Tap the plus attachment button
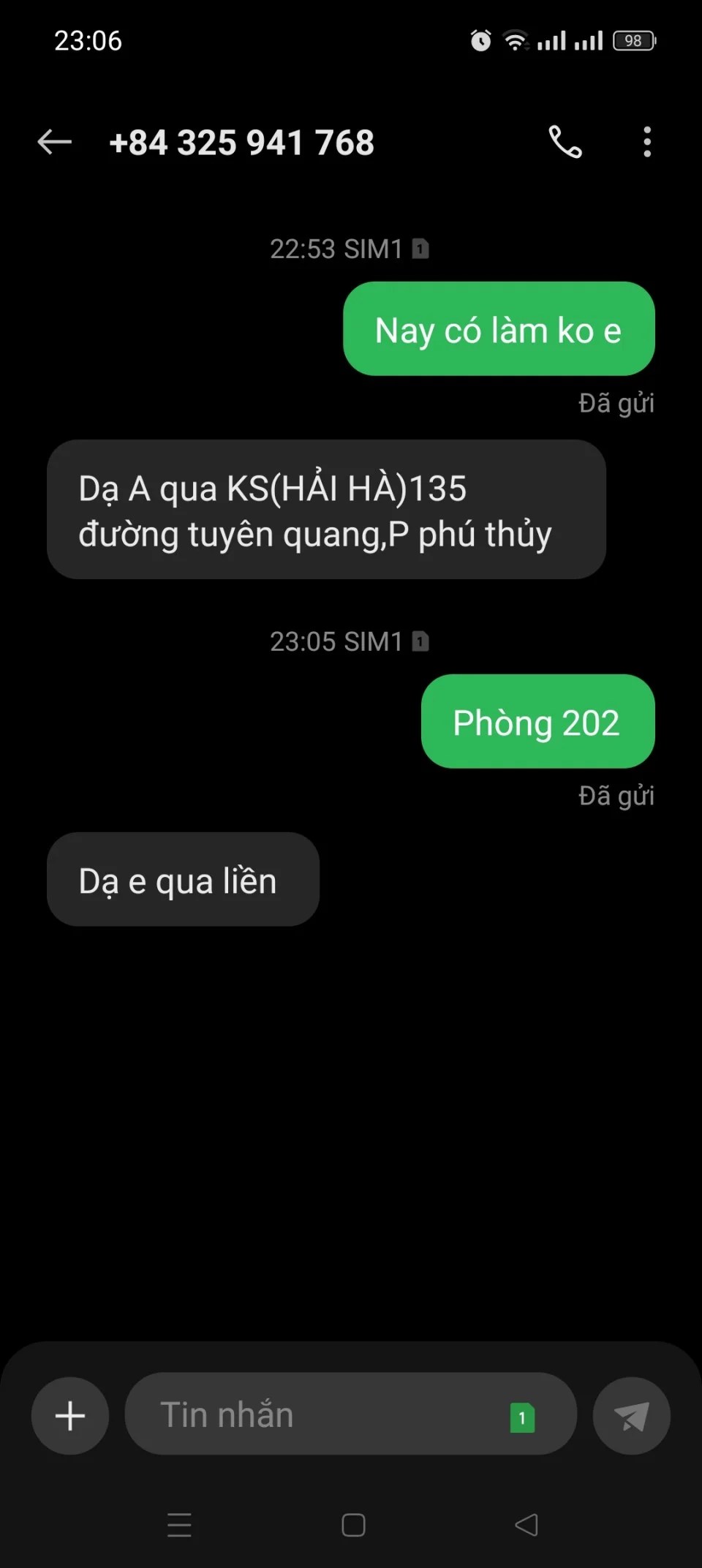The image size is (702, 1568). [70, 1416]
